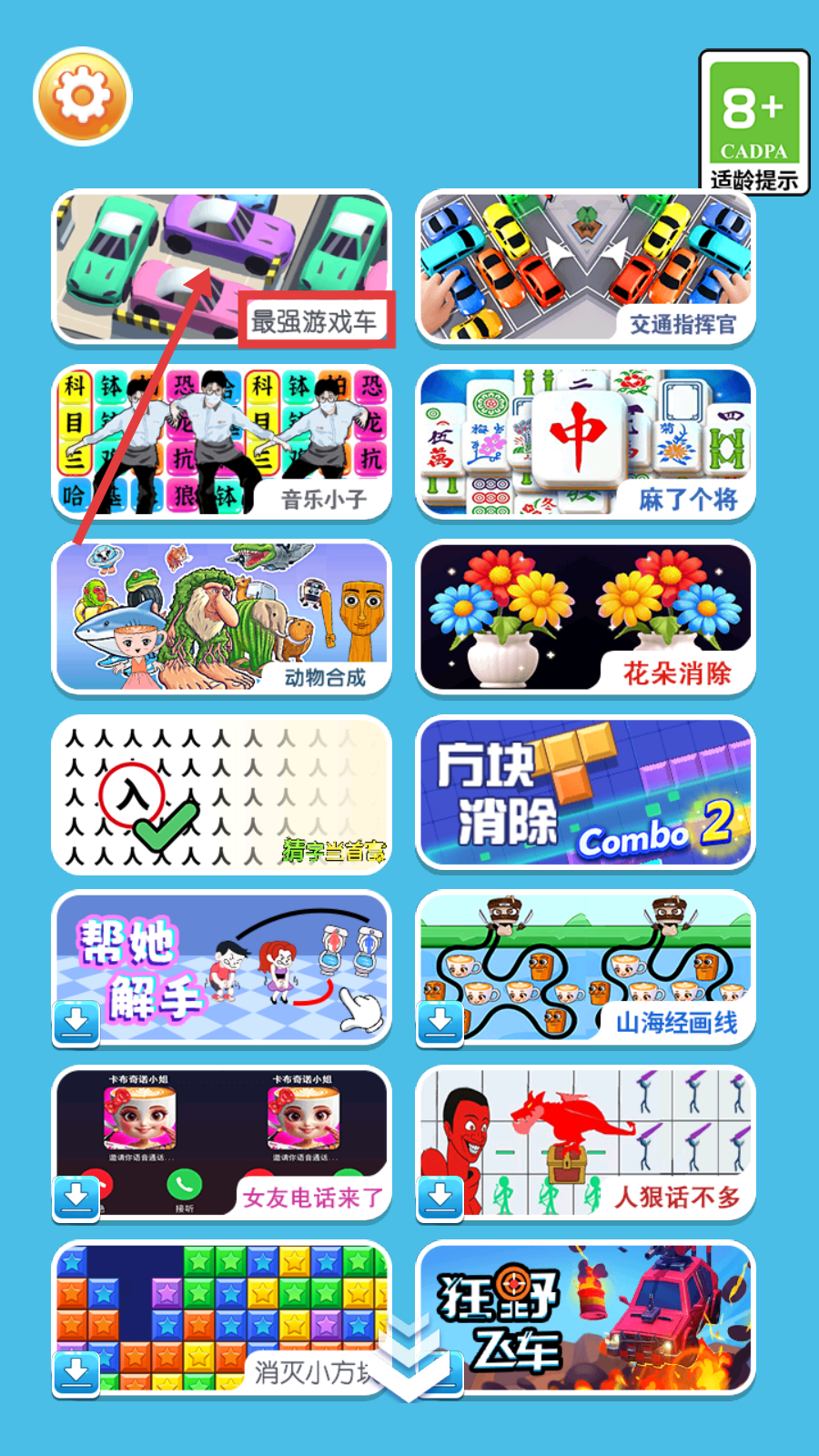Screen dimensions: 819x1456
Task: Launch the 交通指挥官 game
Action: tap(585, 267)
